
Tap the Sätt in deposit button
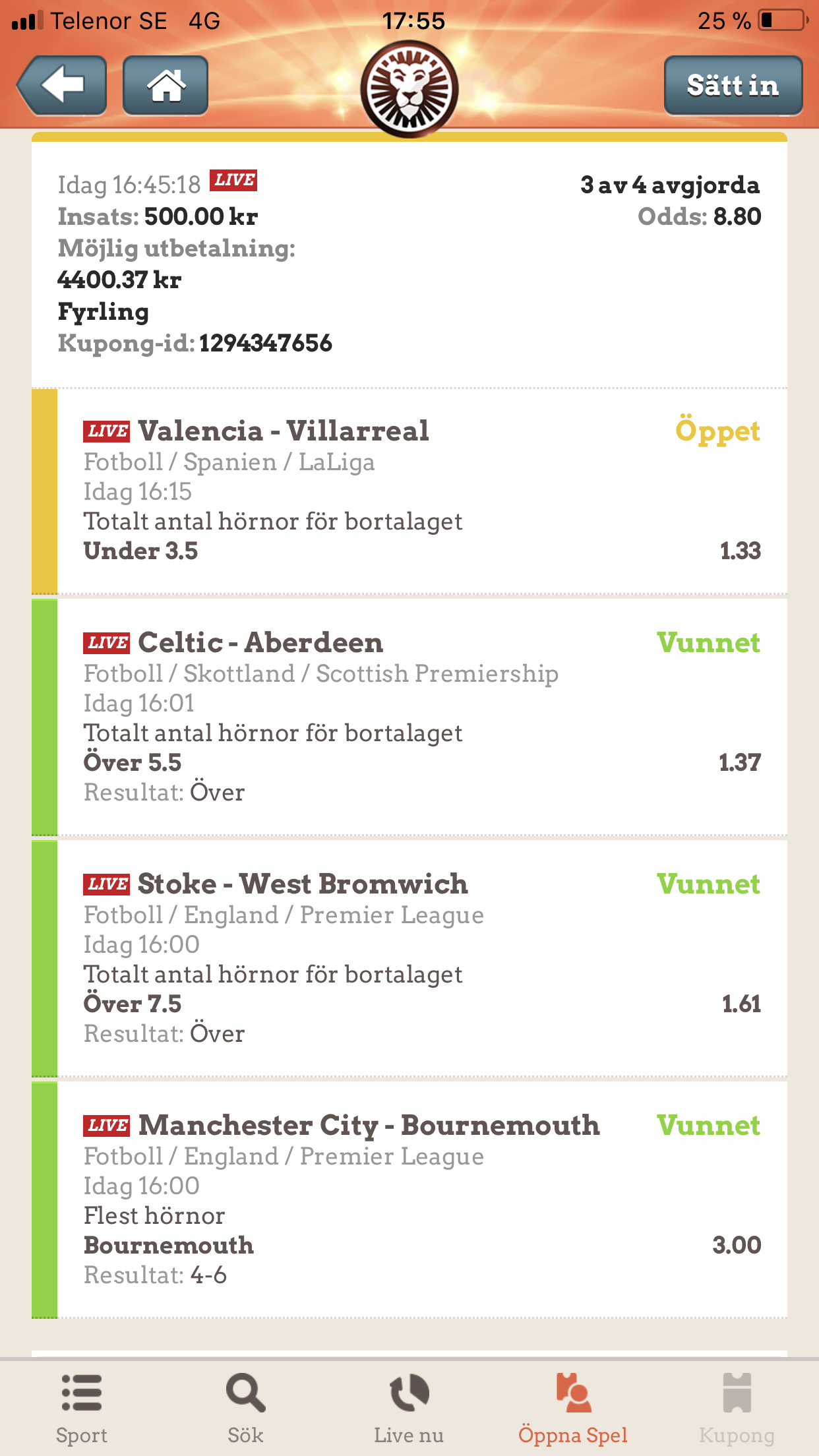pos(733,85)
